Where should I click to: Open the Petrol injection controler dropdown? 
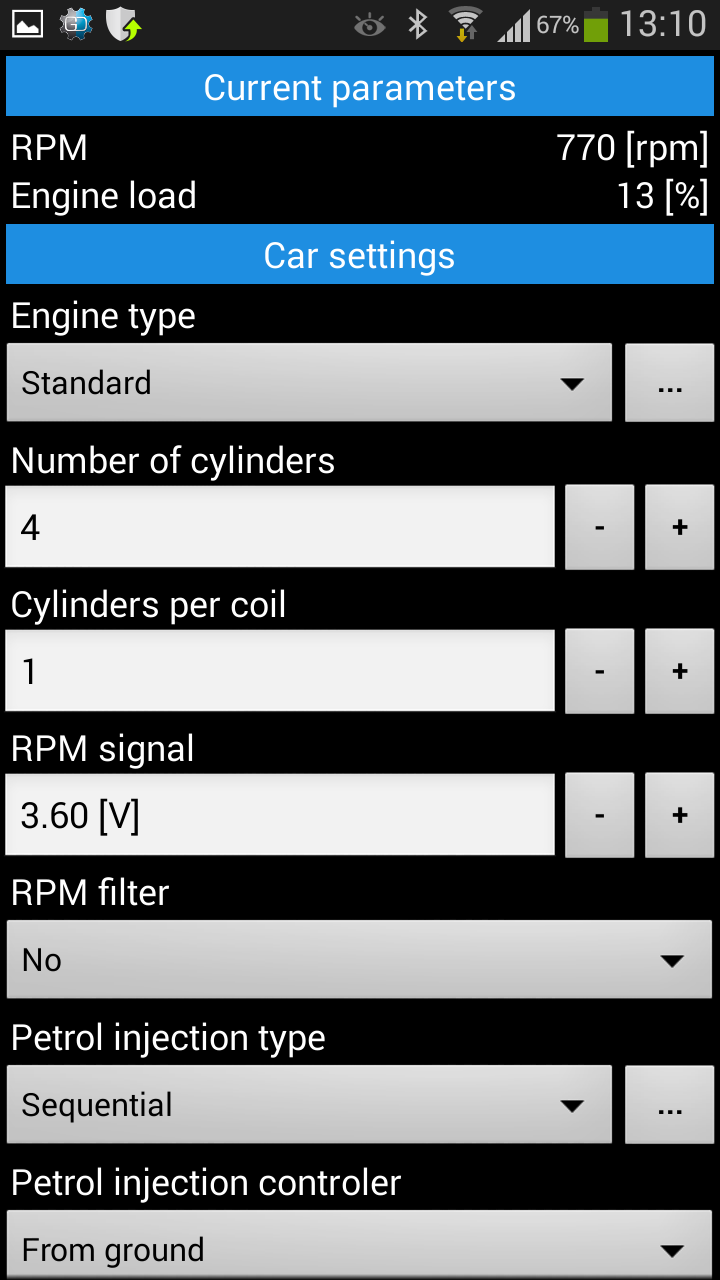click(x=359, y=1245)
